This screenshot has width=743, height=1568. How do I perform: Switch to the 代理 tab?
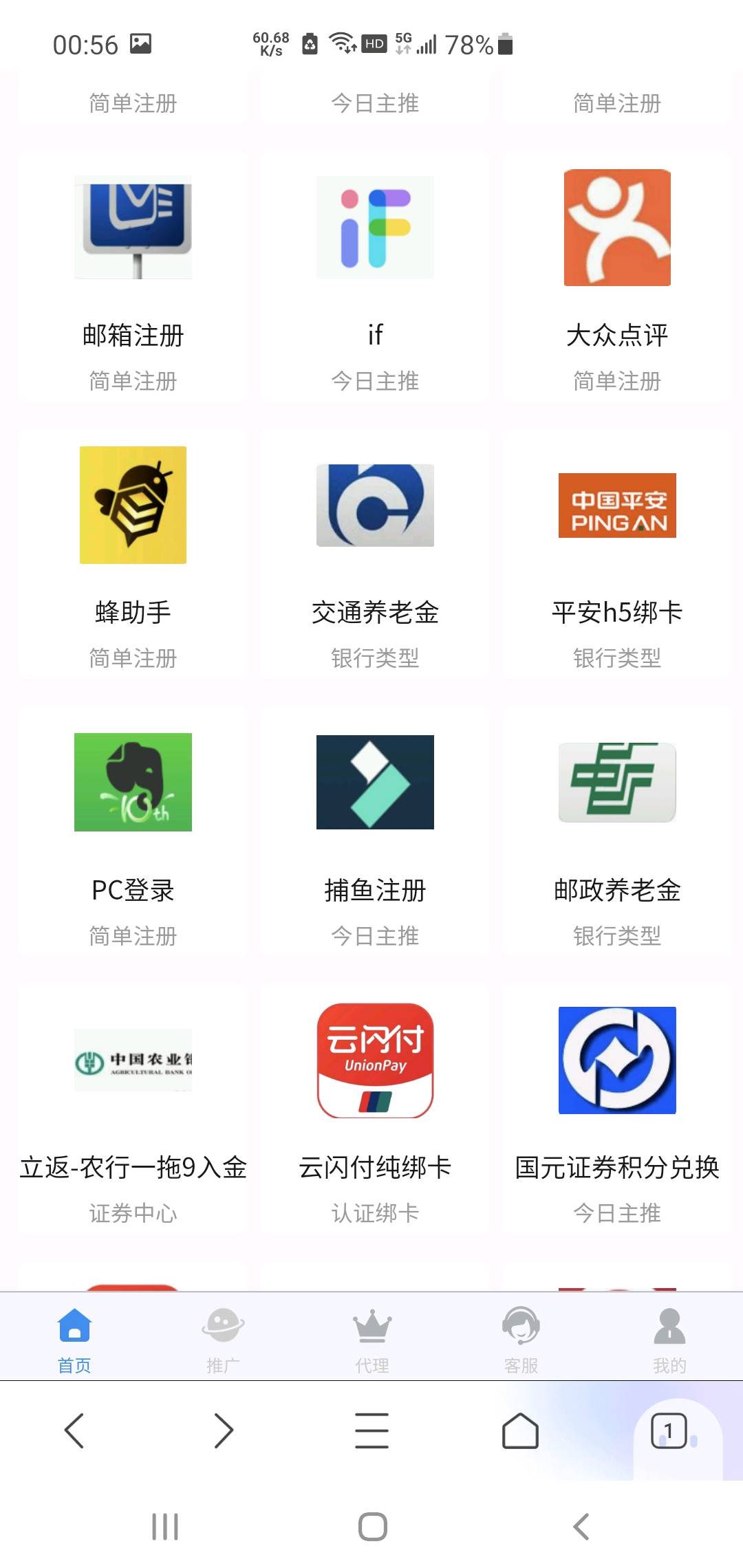pyautogui.click(x=372, y=1338)
